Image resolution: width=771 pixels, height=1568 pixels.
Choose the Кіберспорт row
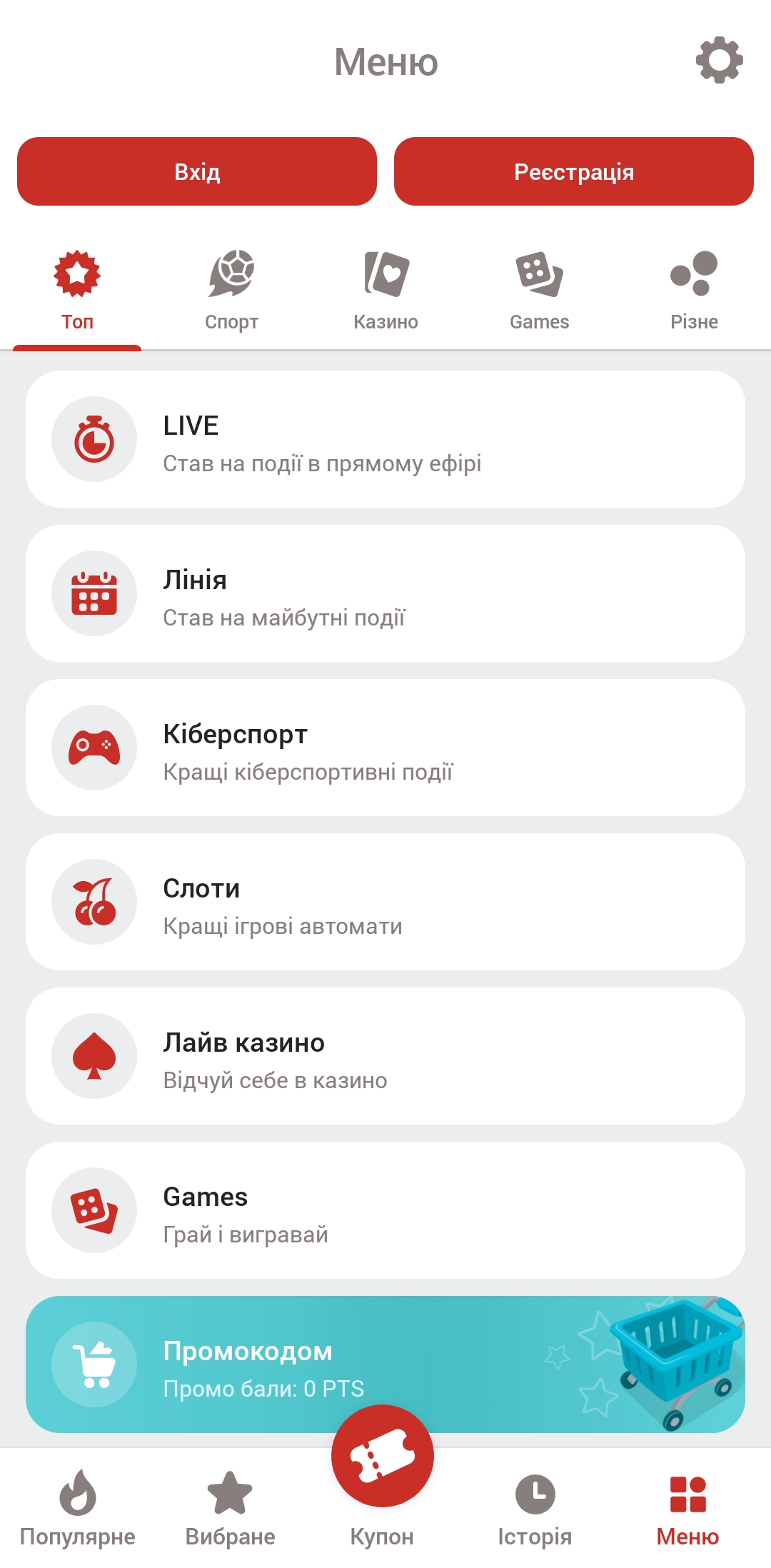385,748
